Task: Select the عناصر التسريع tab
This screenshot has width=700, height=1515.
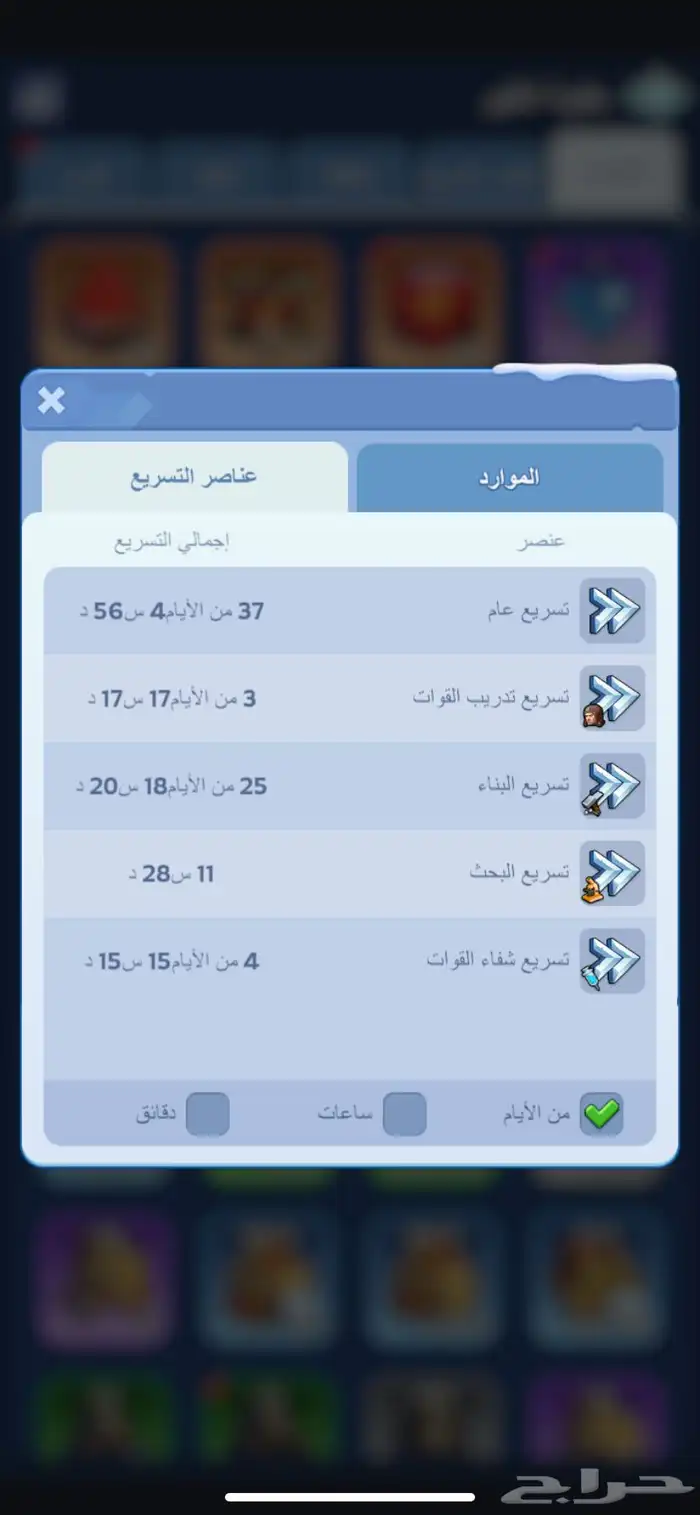Action: (194, 477)
